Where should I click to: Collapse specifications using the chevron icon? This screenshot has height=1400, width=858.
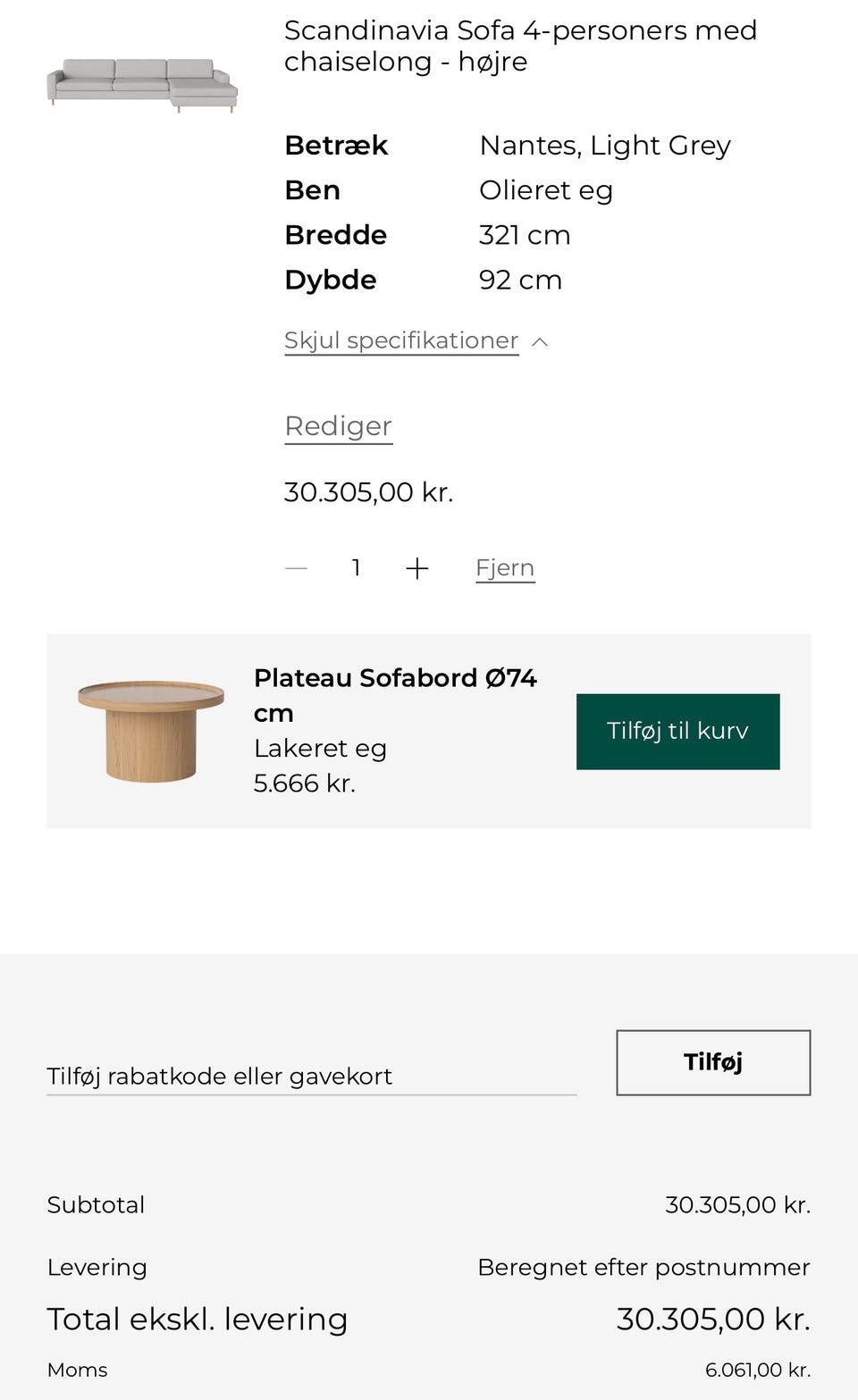point(540,340)
